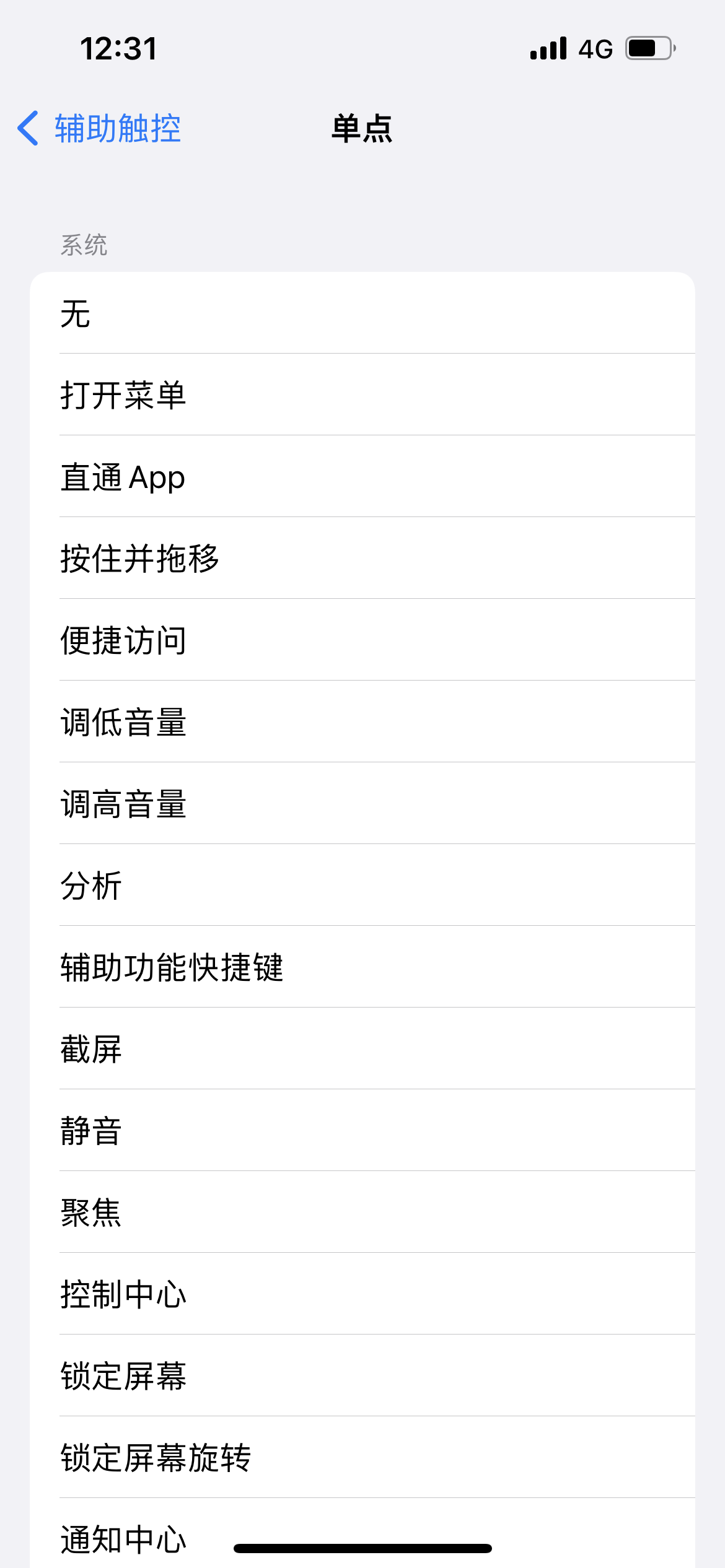
Task: Select 直通 App action
Action: click(x=362, y=477)
